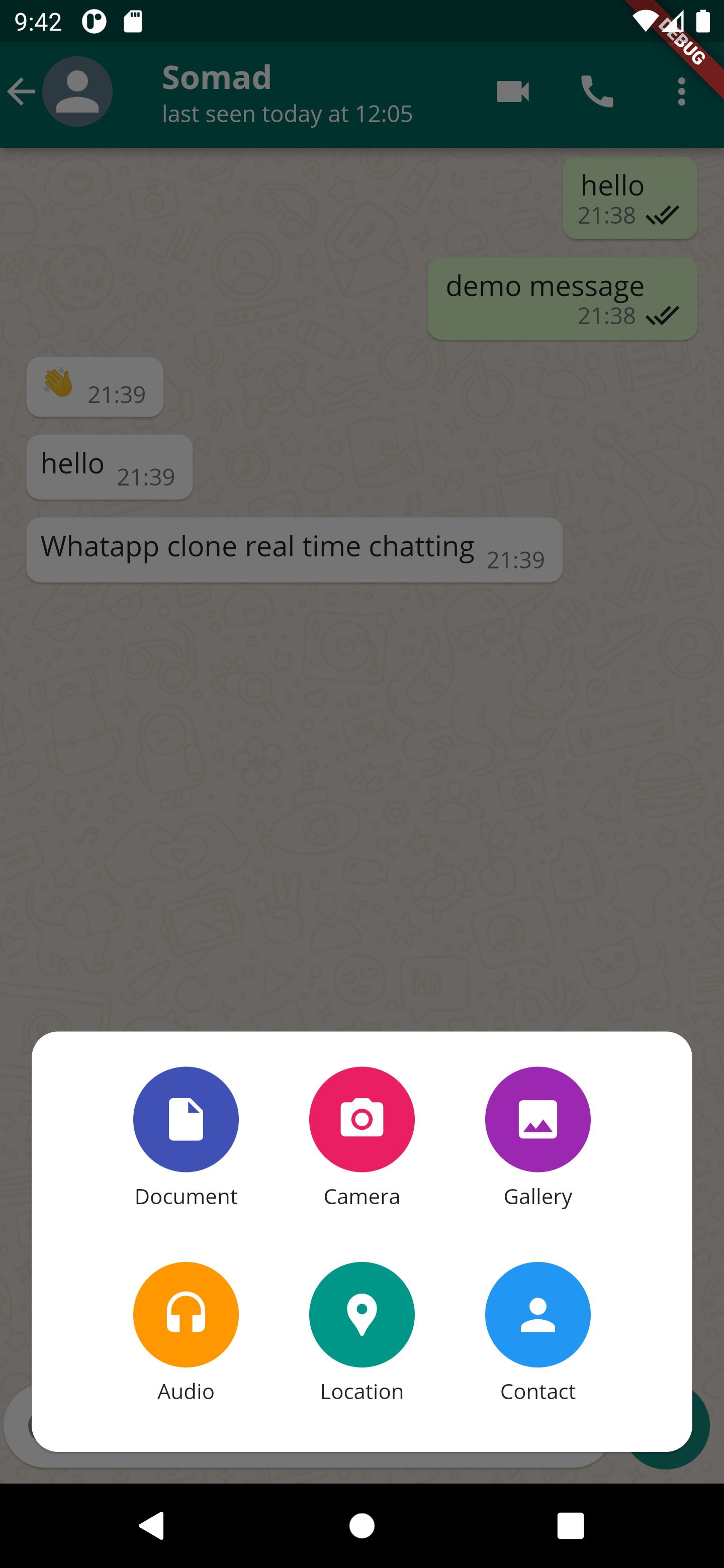Choose Camera attachment option
The width and height of the screenshot is (724, 1568).
(361, 1119)
